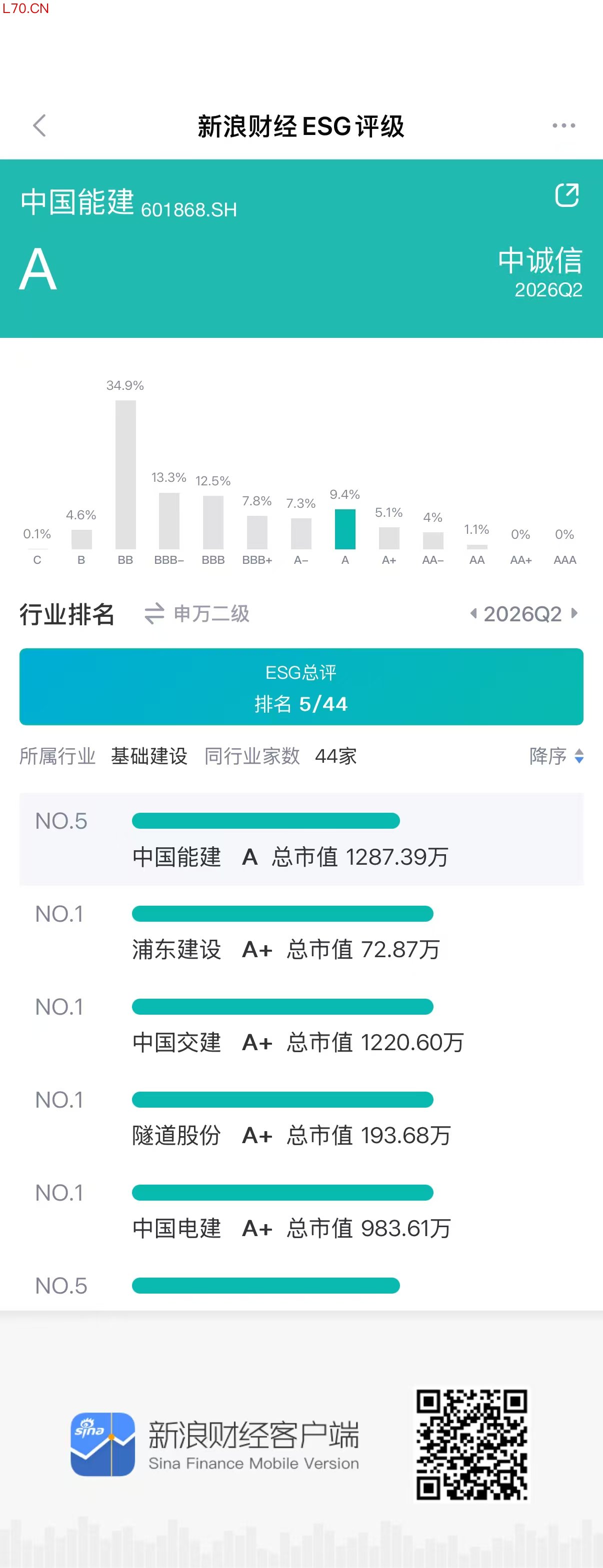Tap the back arrow to leave ESG page
The height and width of the screenshot is (1568, 603).
39,126
